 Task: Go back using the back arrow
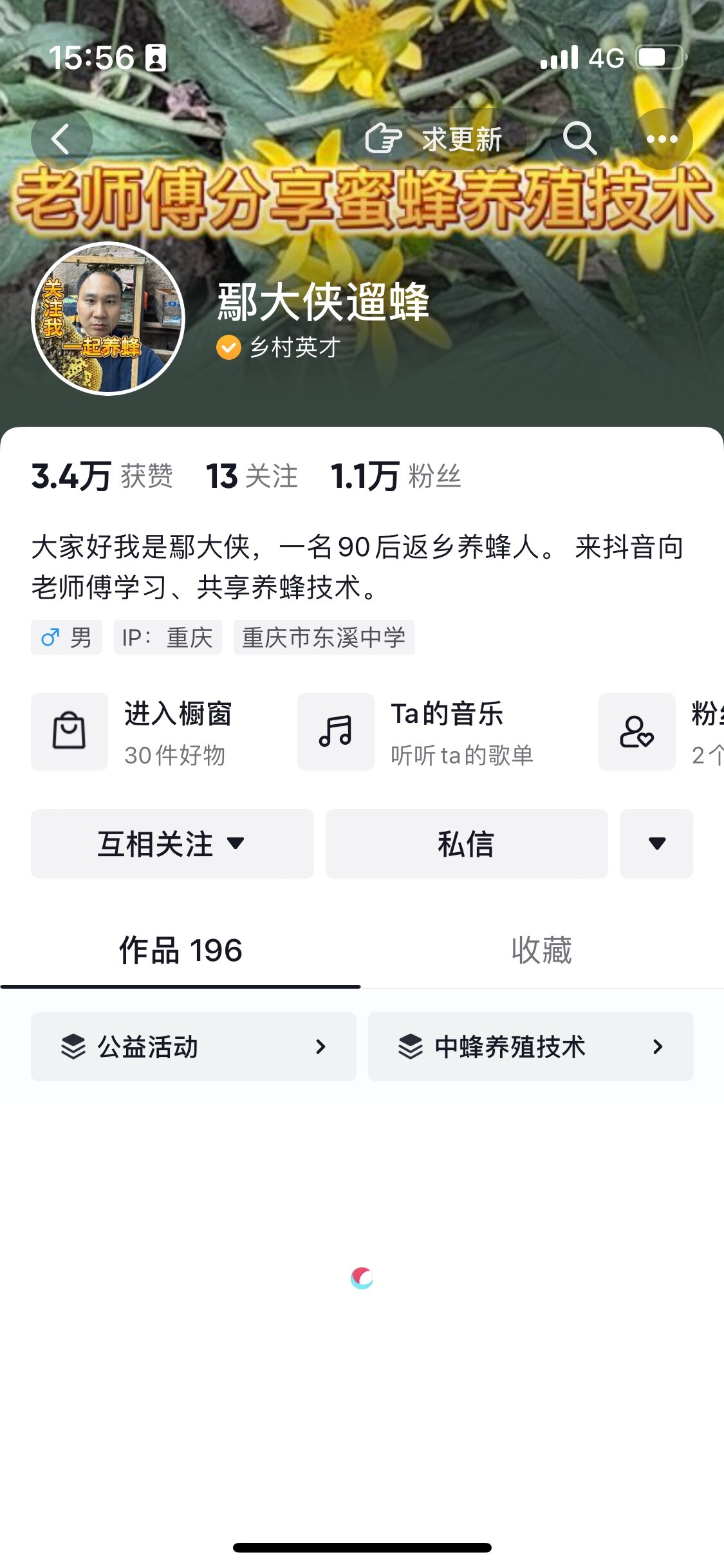[x=61, y=139]
